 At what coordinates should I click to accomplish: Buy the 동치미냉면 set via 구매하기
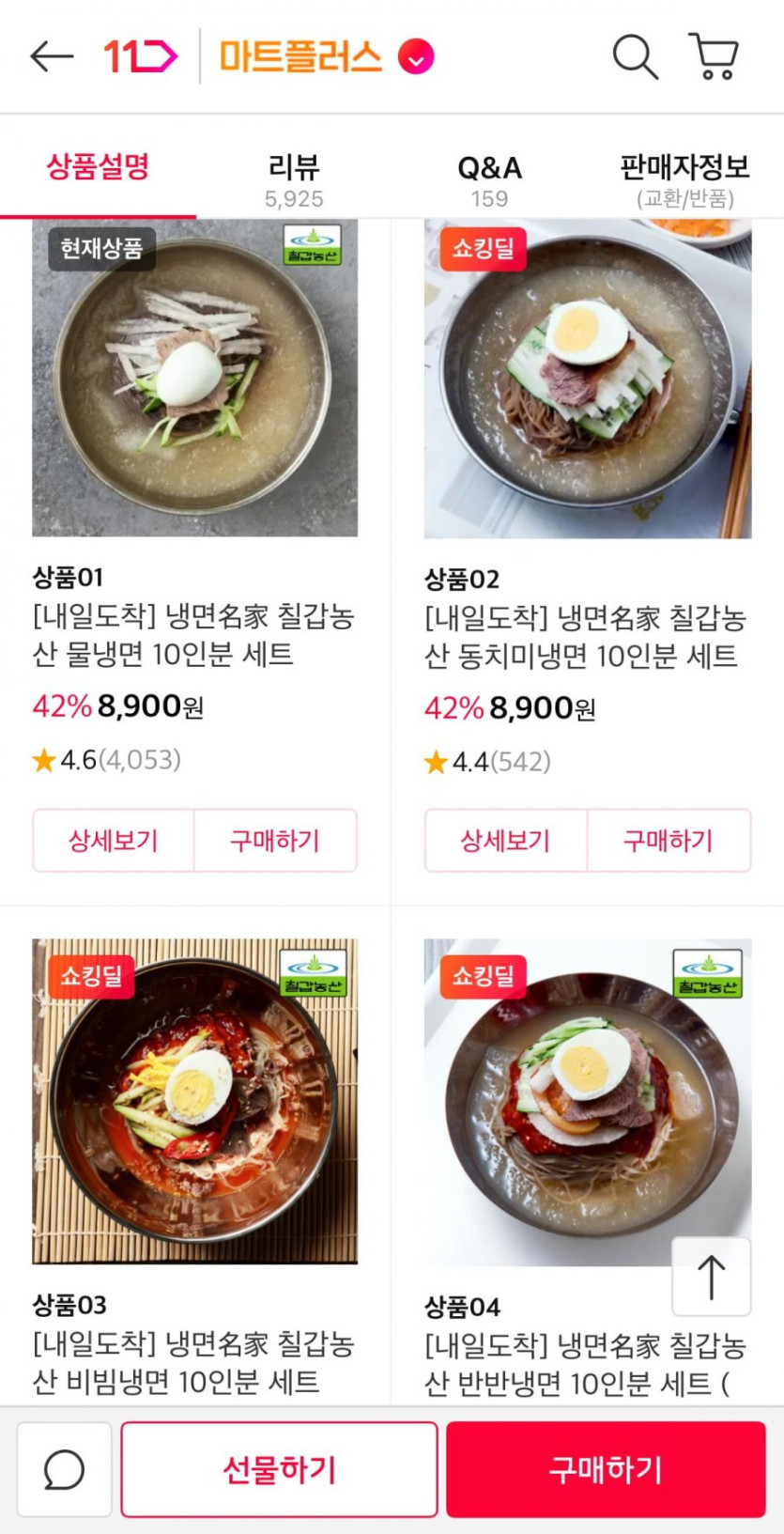[x=669, y=841]
